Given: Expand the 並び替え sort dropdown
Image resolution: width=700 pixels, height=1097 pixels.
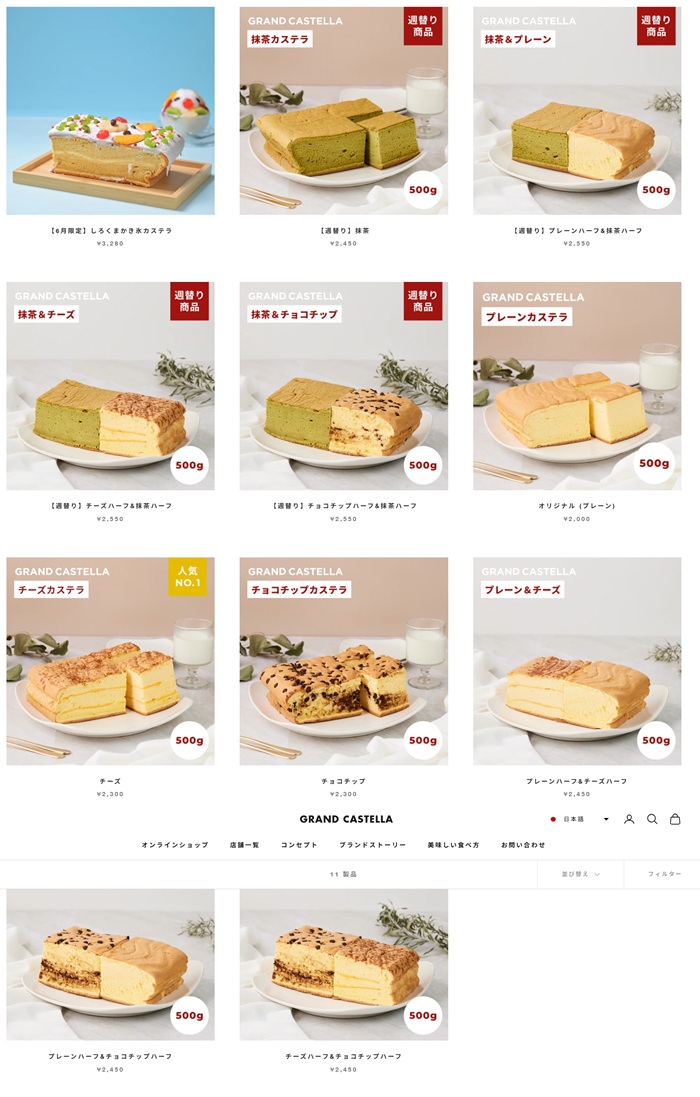Looking at the screenshot, I should [x=580, y=874].
